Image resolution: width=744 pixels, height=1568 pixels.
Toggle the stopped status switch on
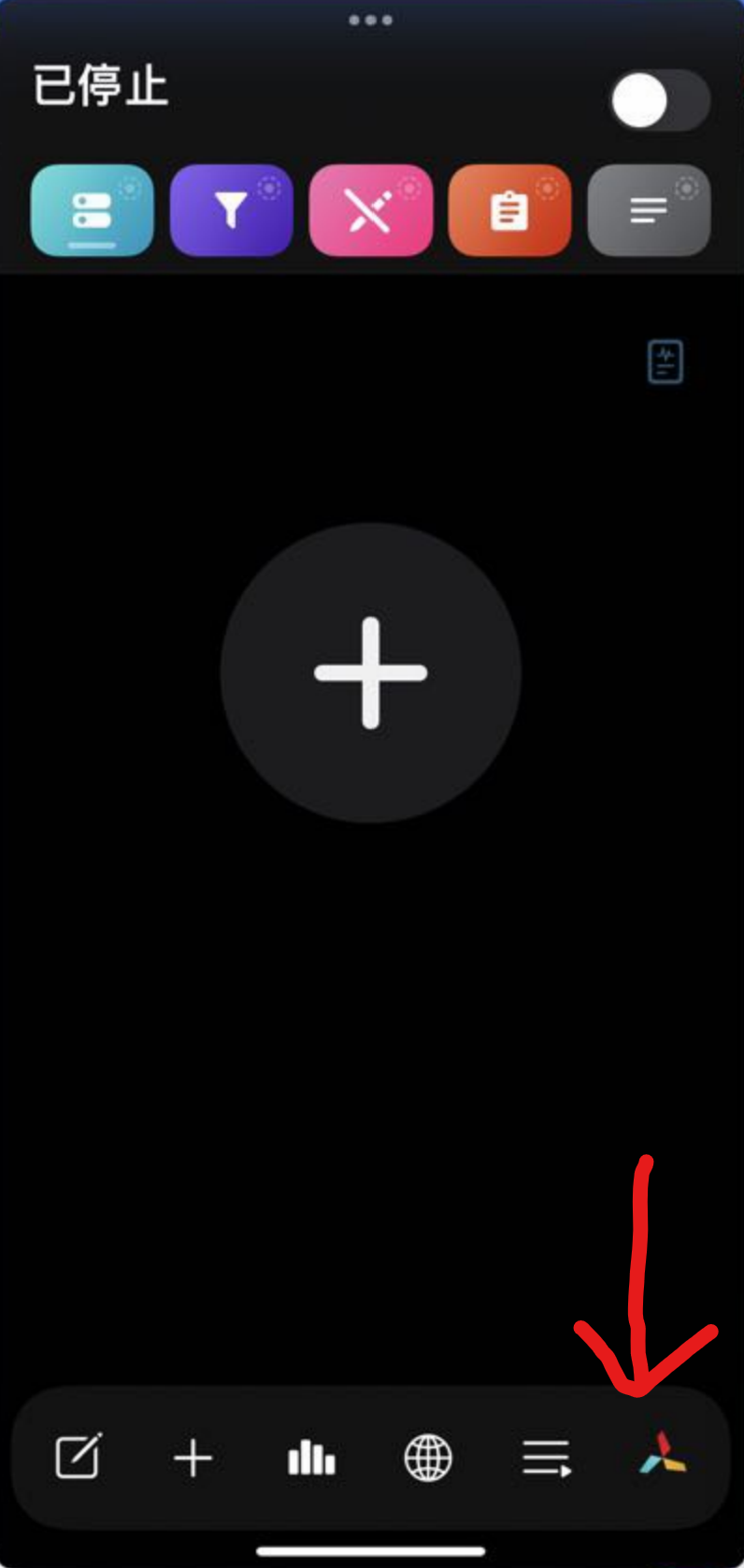pos(660,100)
